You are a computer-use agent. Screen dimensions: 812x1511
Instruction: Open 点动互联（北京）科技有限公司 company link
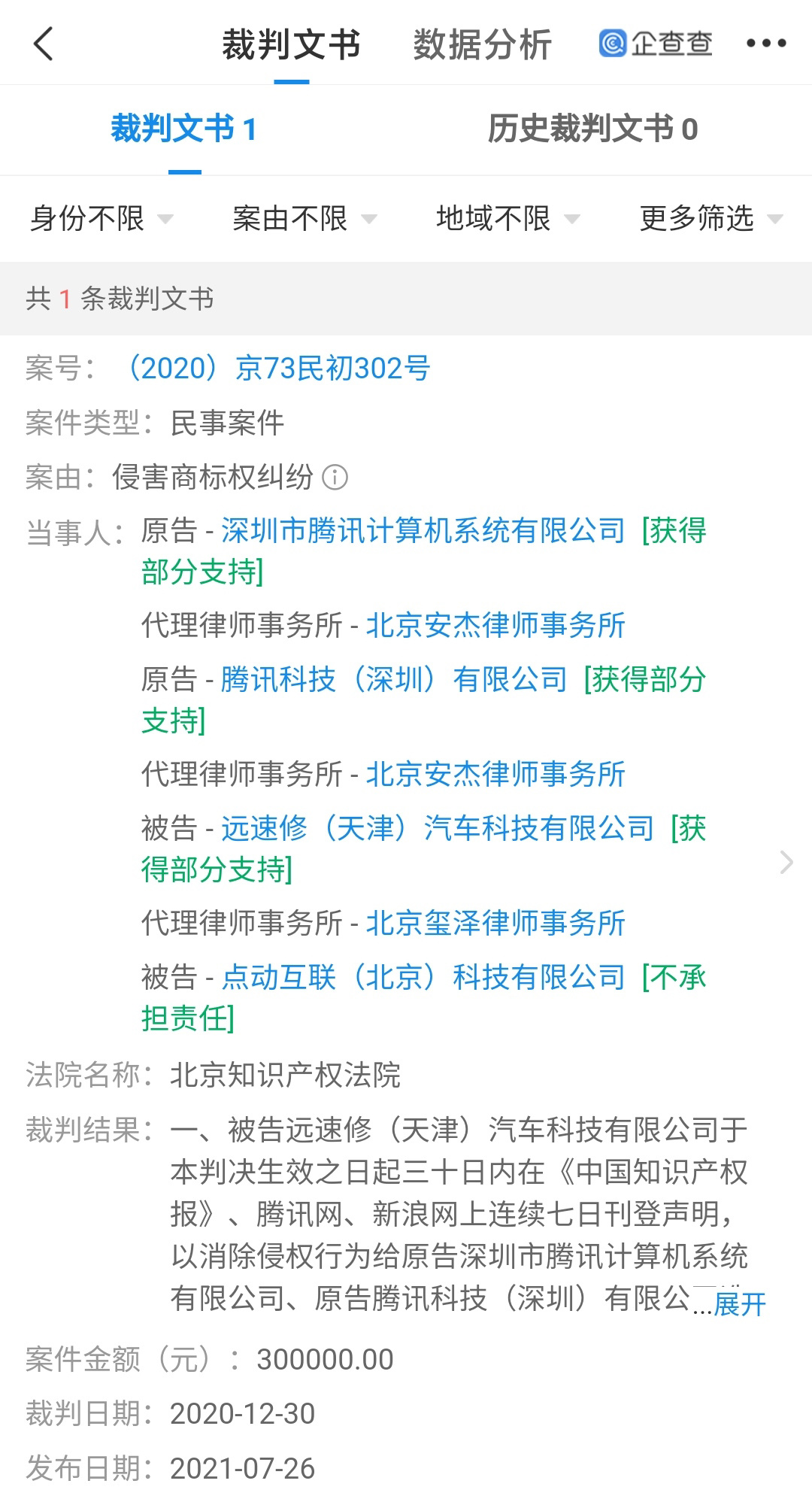click(x=423, y=978)
